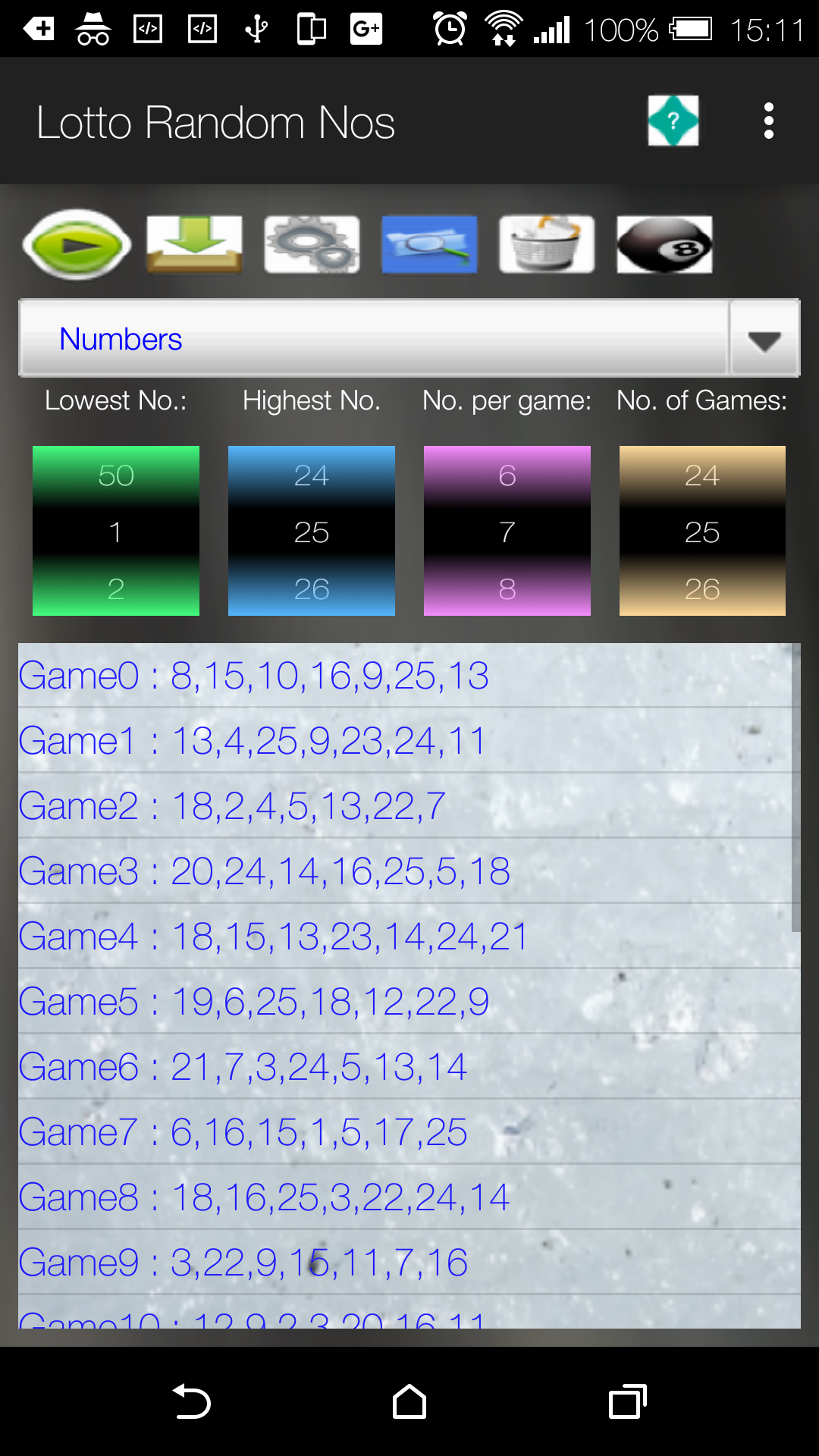Tap the green play generate button

(x=77, y=245)
